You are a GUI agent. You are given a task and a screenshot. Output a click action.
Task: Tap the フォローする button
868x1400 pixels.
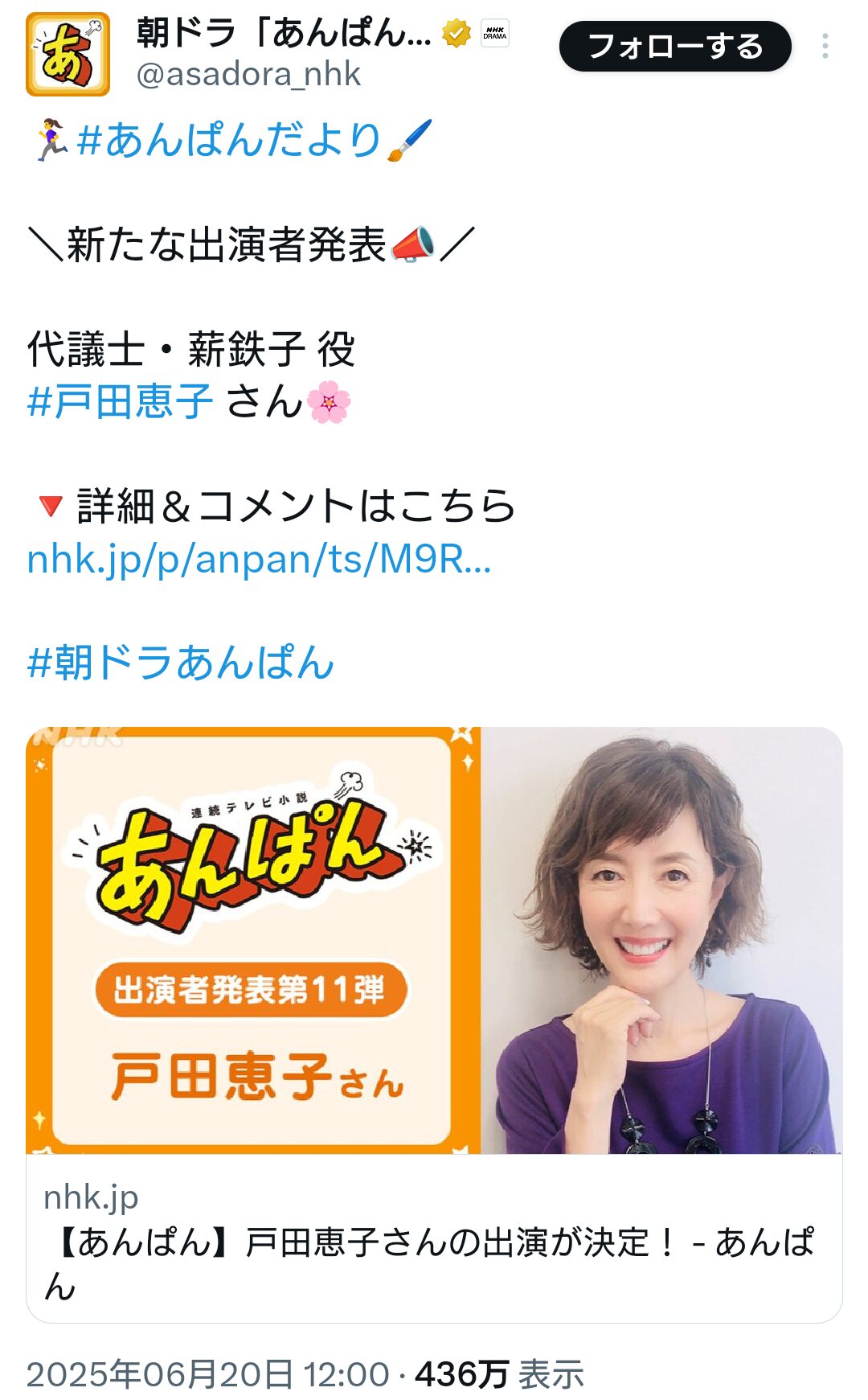click(x=675, y=47)
